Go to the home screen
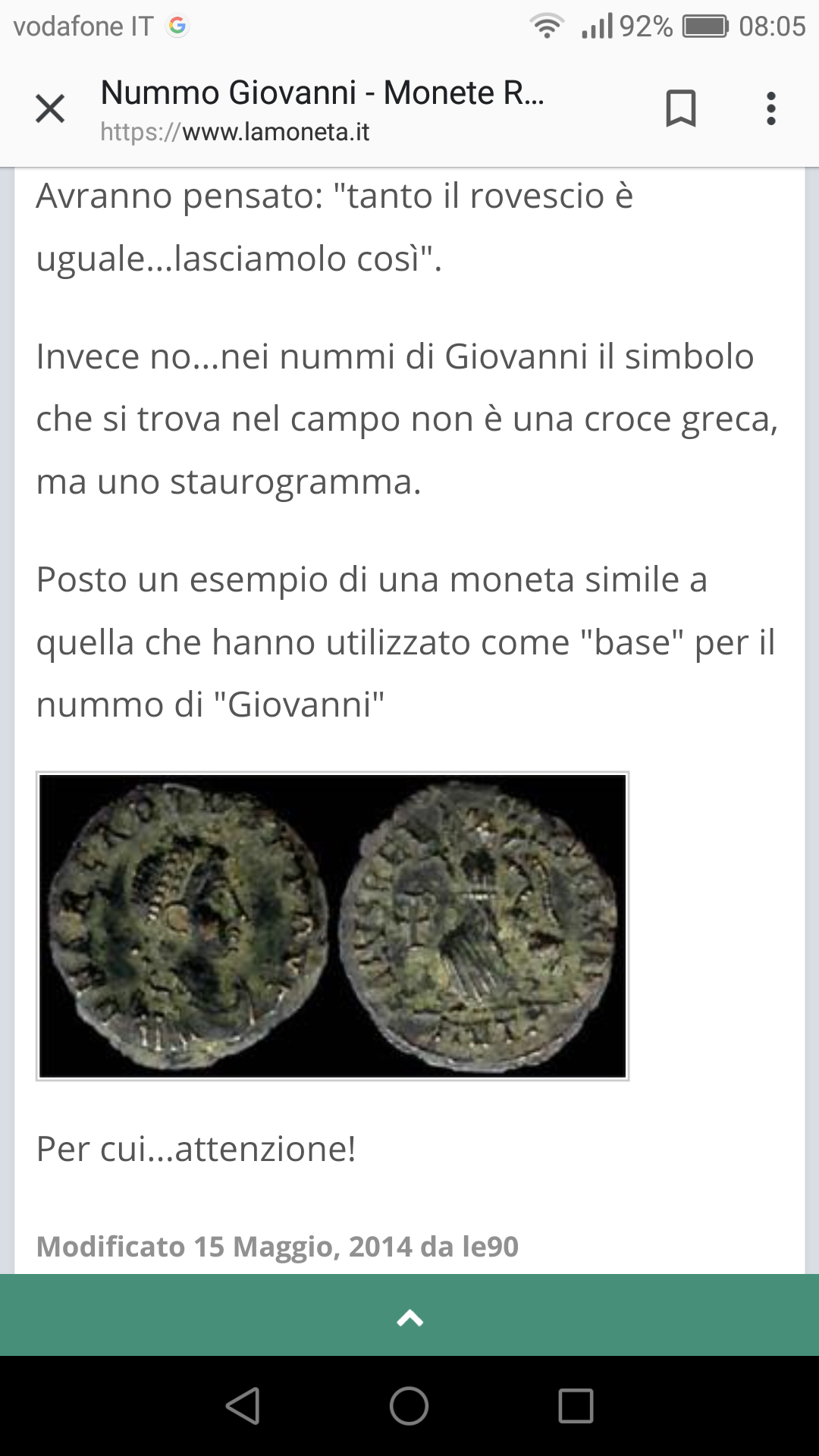Image resolution: width=819 pixels, height=1456 pixels. click(x=409, y=1406)
